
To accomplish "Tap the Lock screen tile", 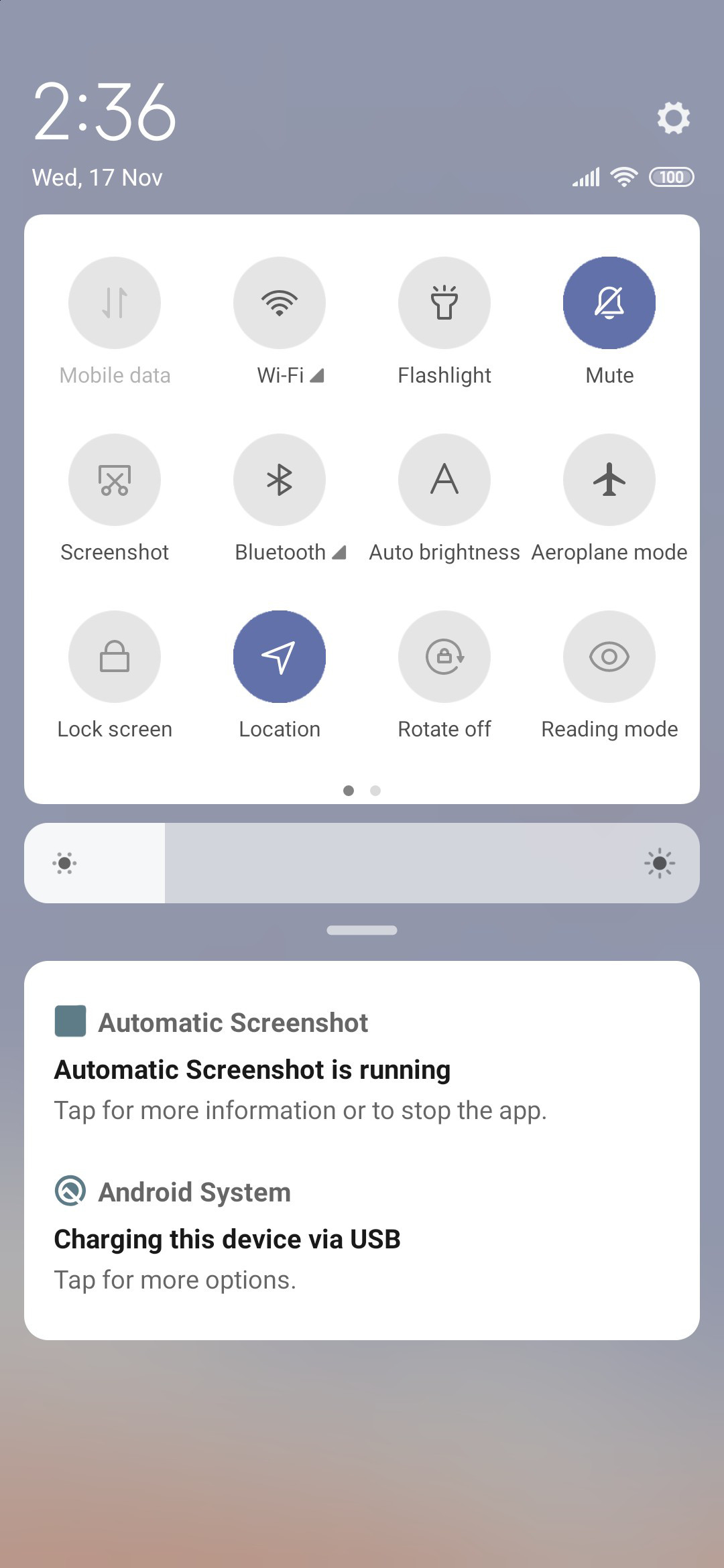I will tap(115, 657).
